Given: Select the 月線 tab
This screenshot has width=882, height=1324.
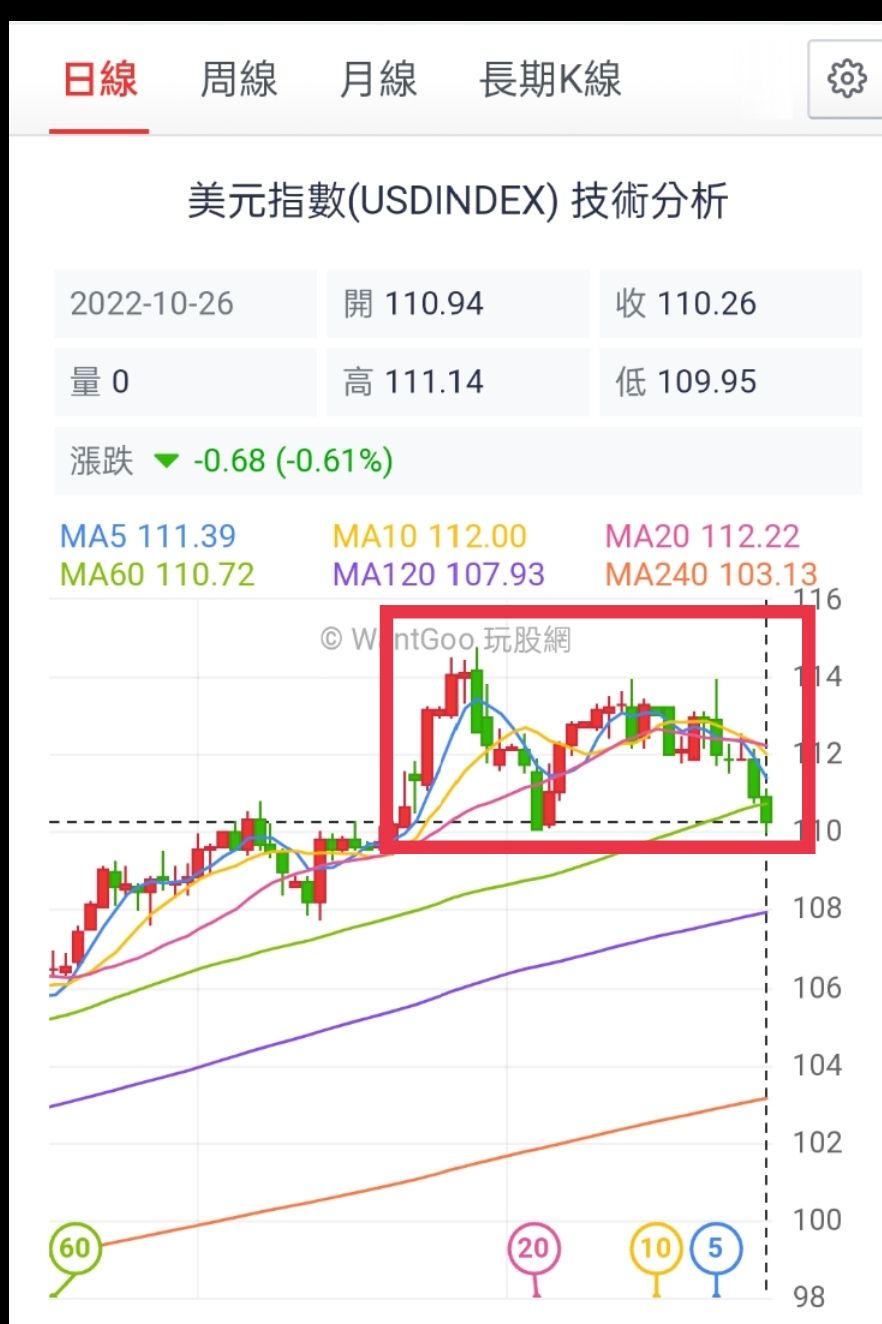Looking at the screenshot, I should [378, 80].
